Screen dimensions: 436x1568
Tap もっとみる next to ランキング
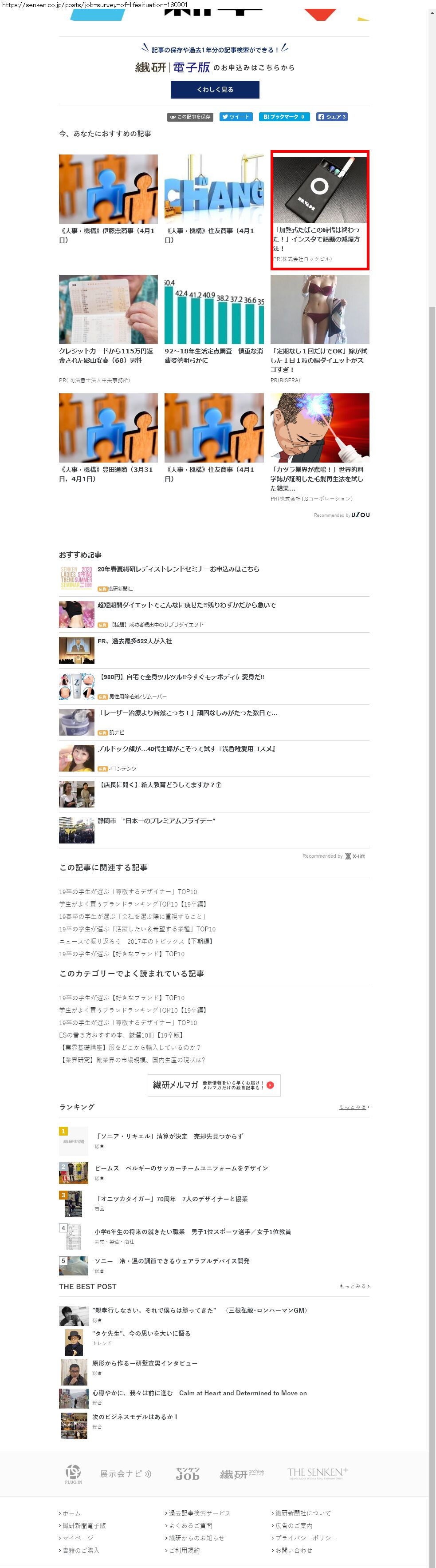click(x=354, y=1107)
